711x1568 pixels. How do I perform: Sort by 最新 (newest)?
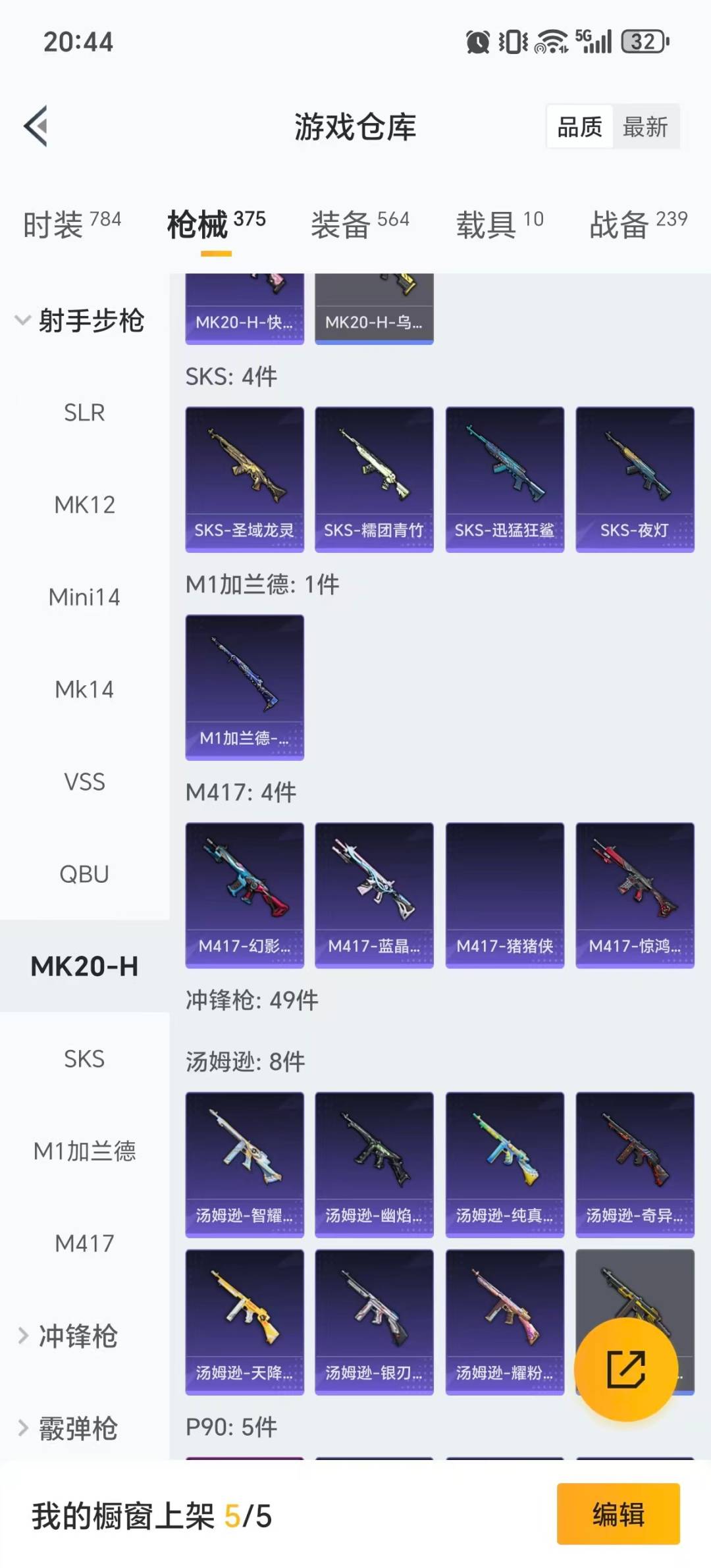pos(645,127)
